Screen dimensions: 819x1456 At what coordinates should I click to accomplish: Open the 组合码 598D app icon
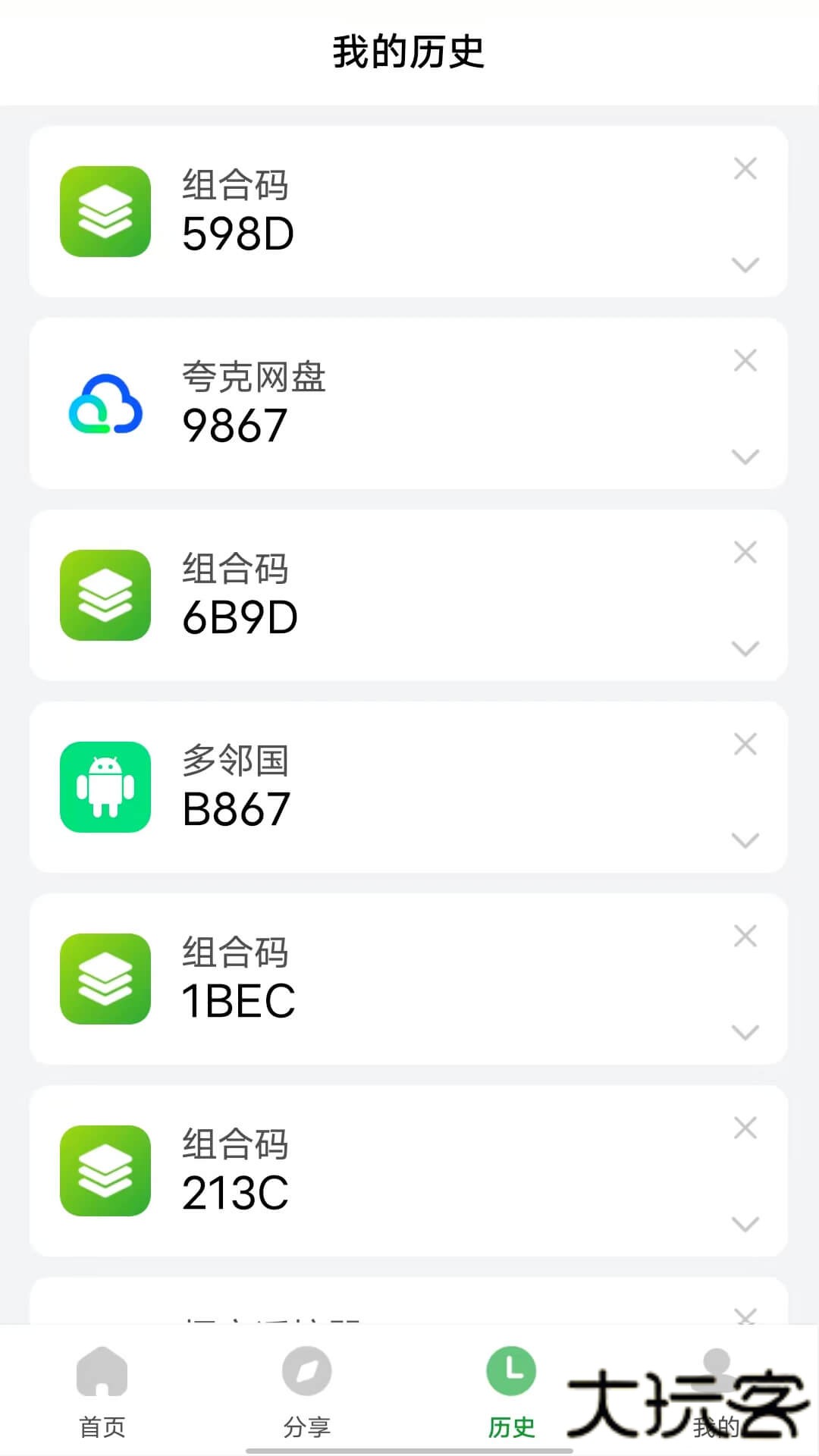click(105, 210)
